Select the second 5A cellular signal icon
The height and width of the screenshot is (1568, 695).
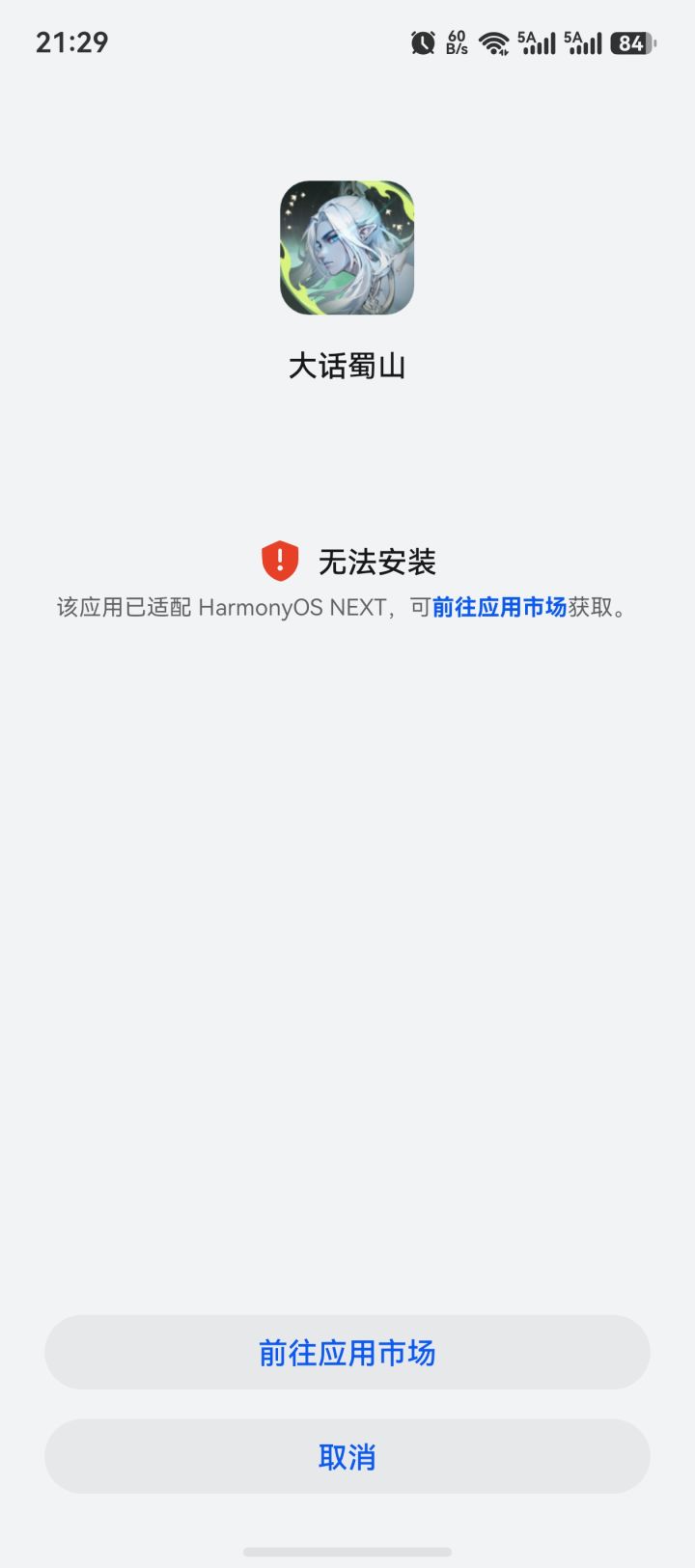tap(581, 42)
